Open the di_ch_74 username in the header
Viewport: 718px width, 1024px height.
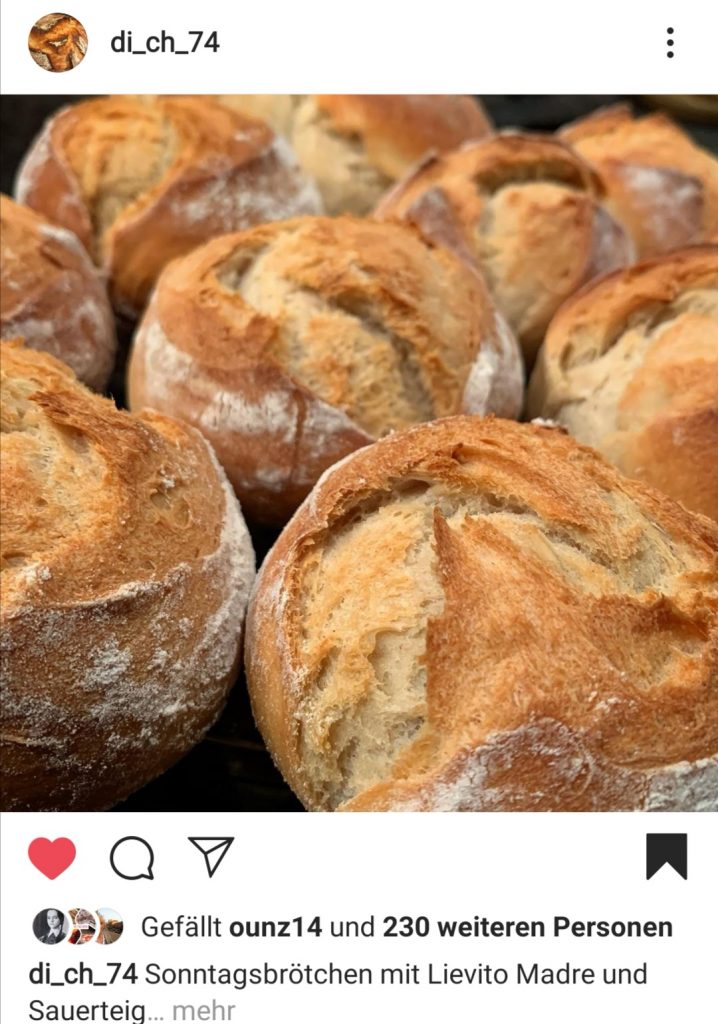tap(164, 42)
